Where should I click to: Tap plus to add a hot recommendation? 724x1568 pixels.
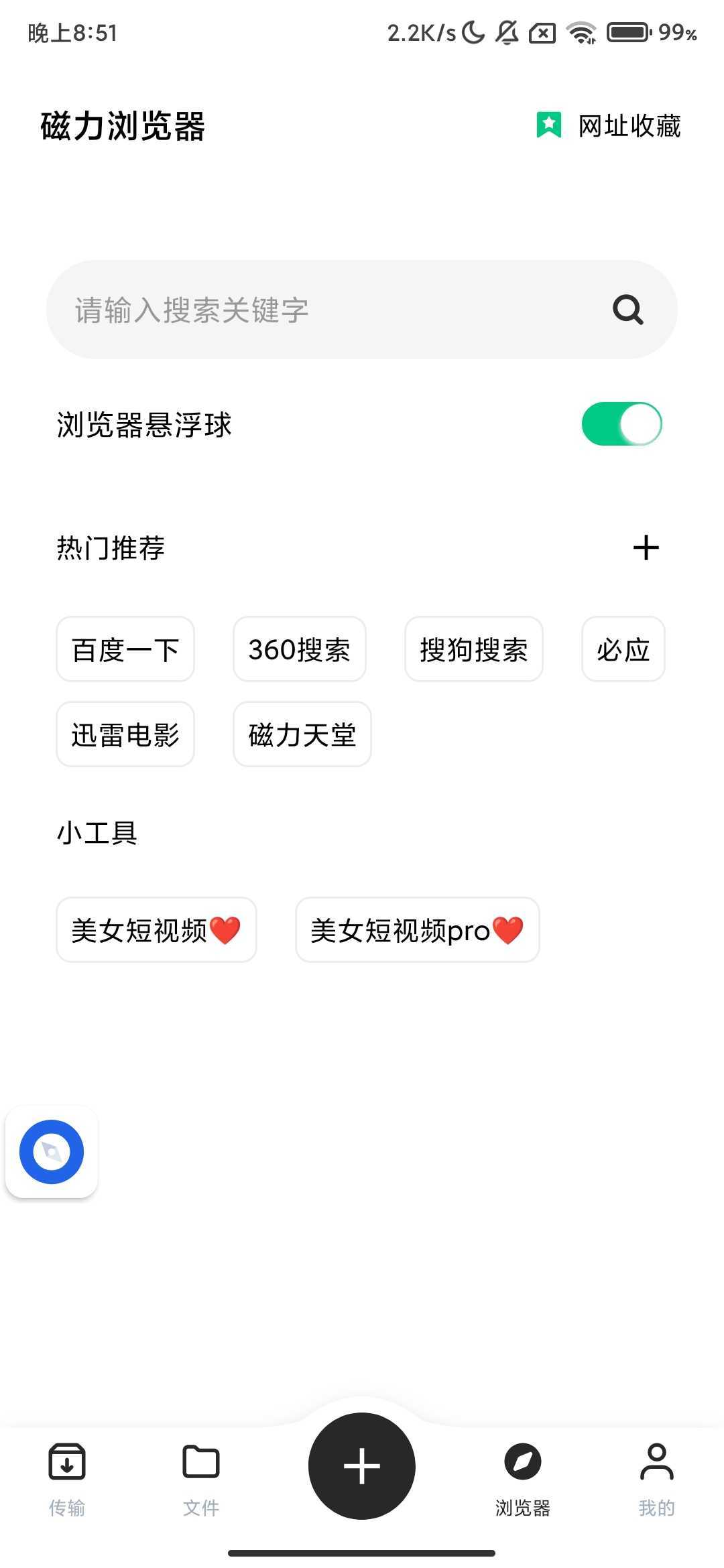point(646,547)
